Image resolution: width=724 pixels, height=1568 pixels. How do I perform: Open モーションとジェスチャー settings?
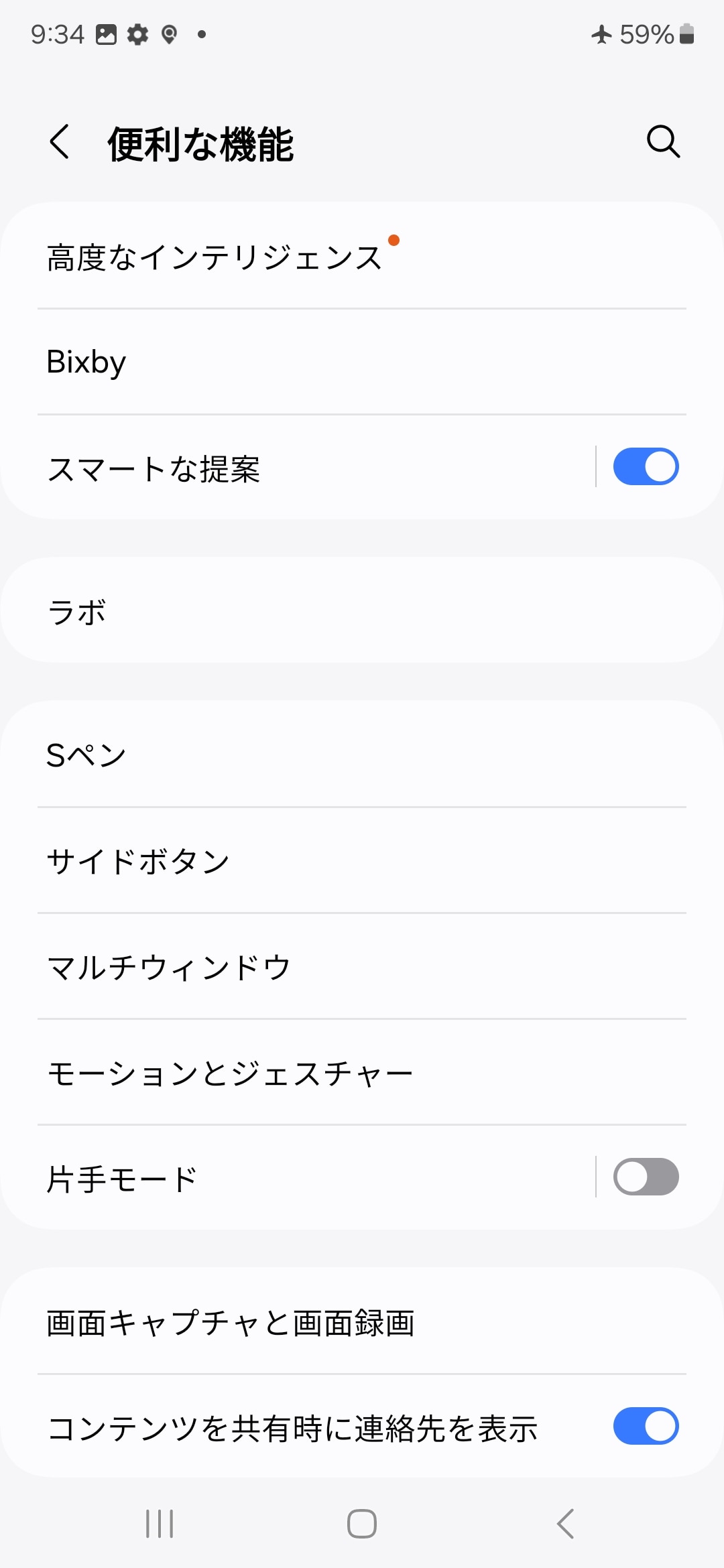(x=229, y=1073)
